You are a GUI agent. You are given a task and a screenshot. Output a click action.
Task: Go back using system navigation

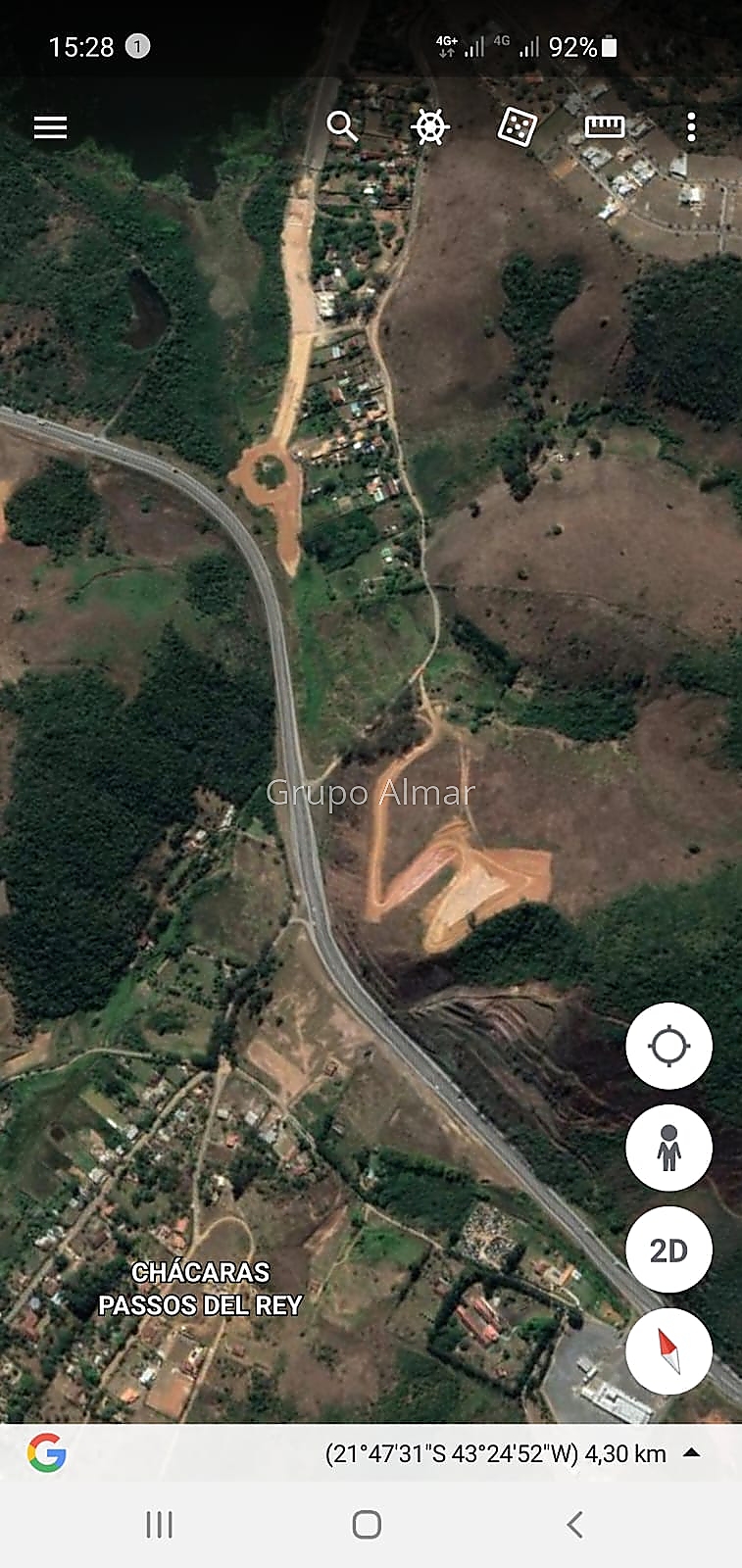(x=575, y=1524)
